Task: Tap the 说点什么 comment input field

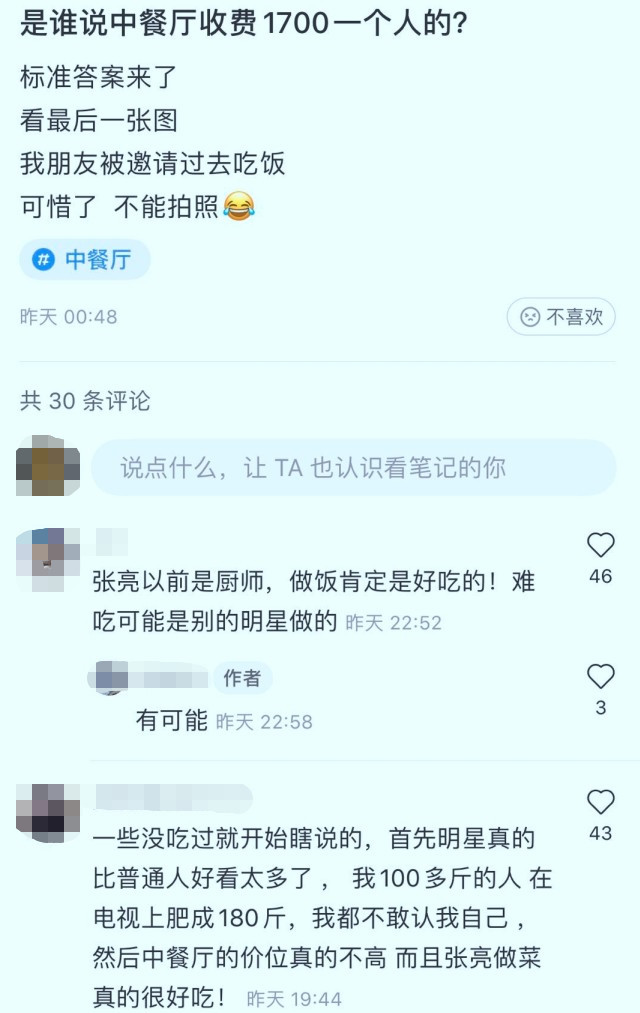Action: [353, 467]
